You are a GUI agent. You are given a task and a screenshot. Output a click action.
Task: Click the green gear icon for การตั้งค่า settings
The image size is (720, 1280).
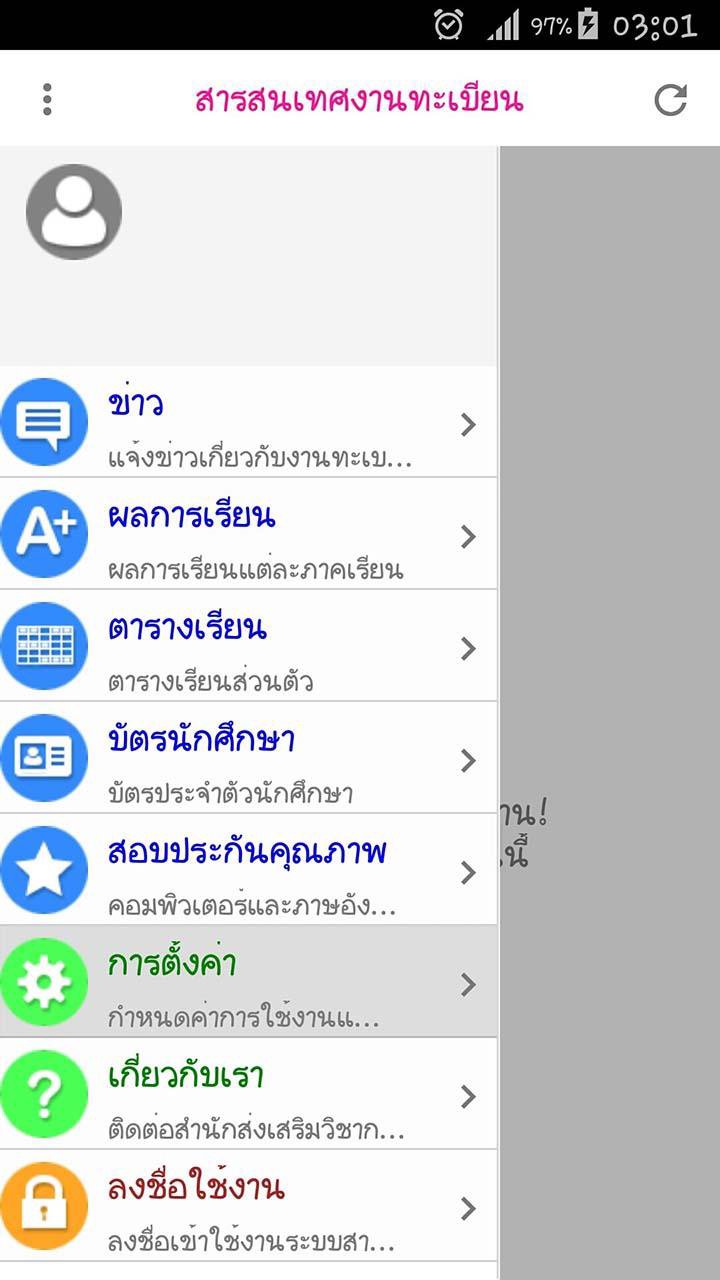coord(45,982)
